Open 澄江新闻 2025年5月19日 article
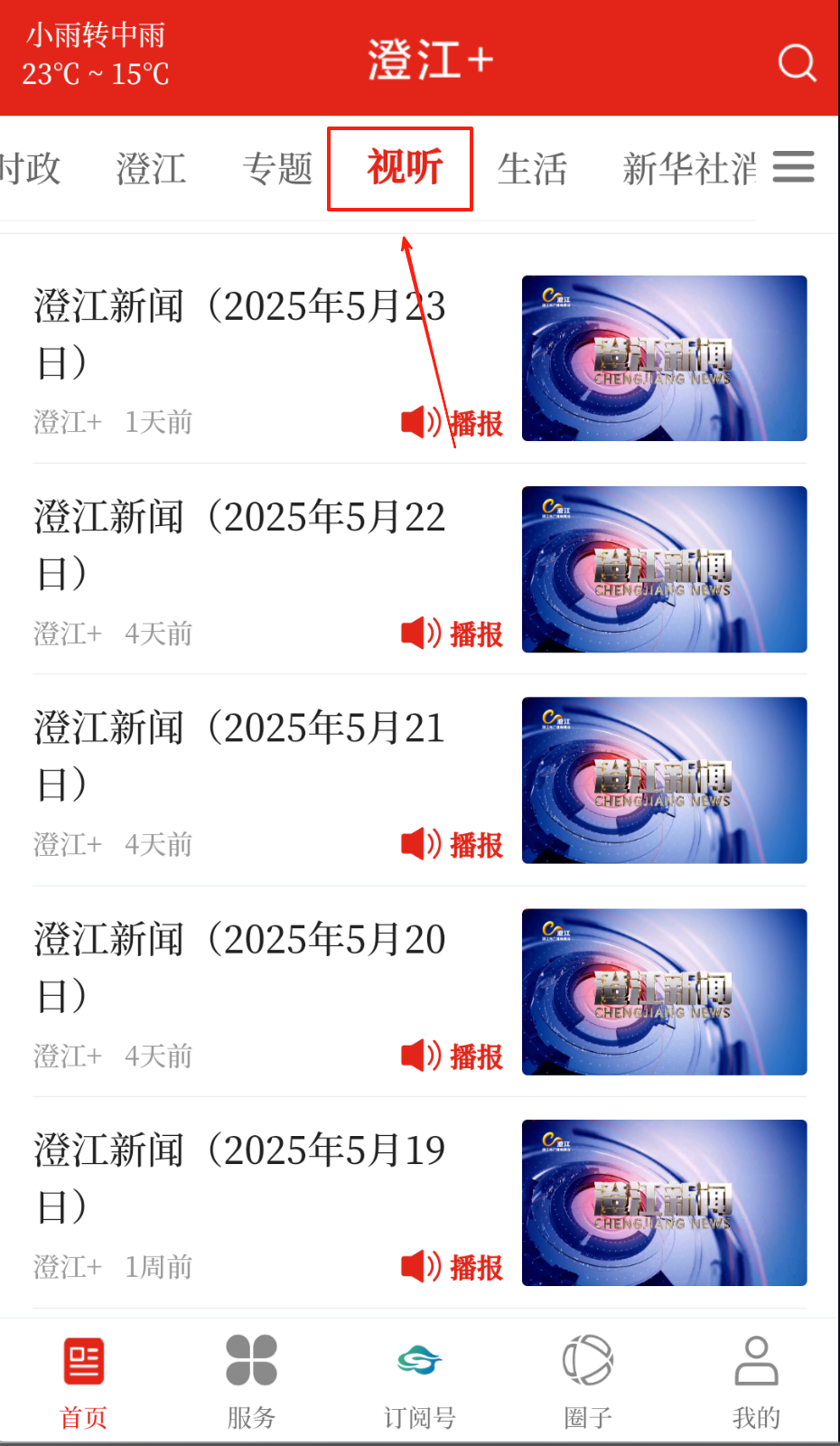Image resolution: width=840 pixels, height=1446 pixels. pyautogui.click(x=239, y=1177)
